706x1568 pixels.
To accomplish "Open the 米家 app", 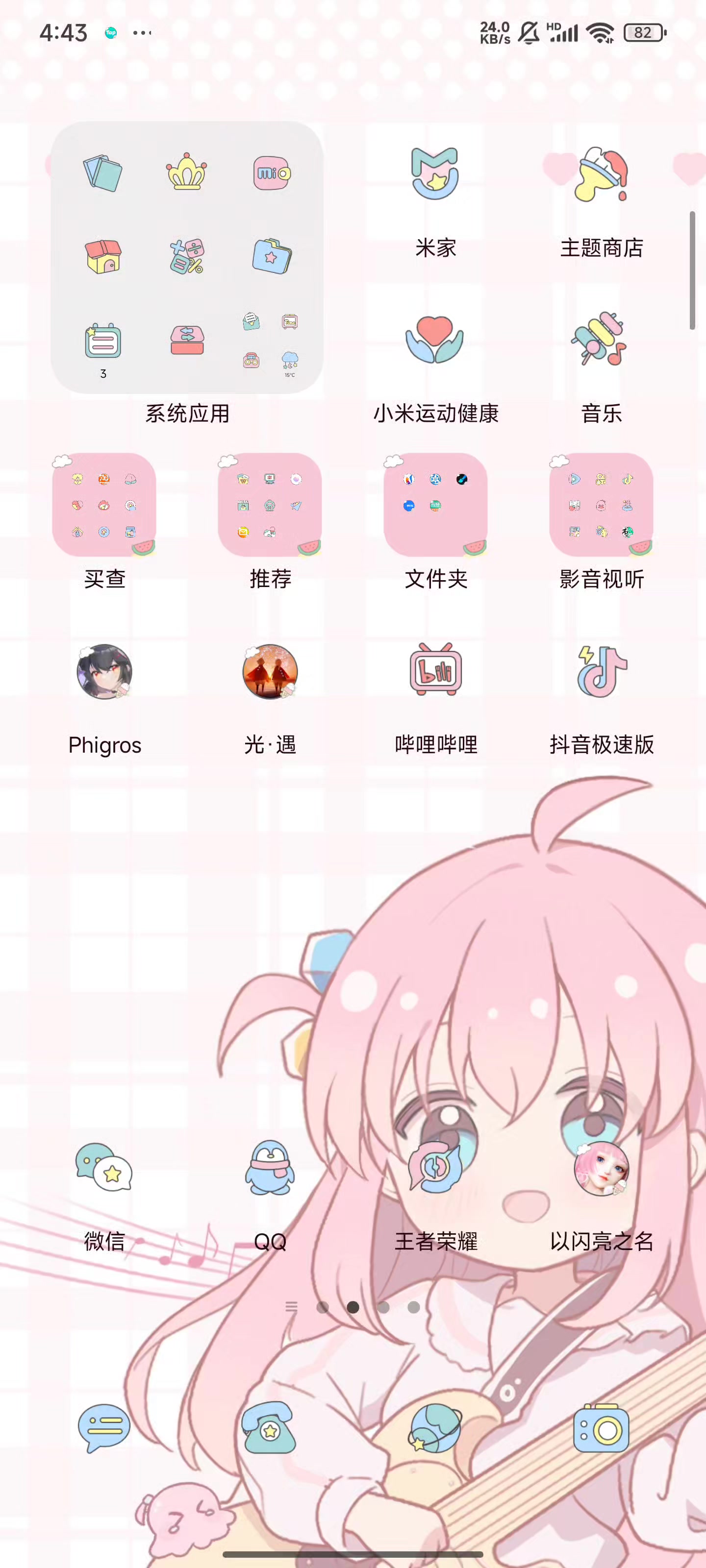I will pyautogui.click(x=435, y=175).
